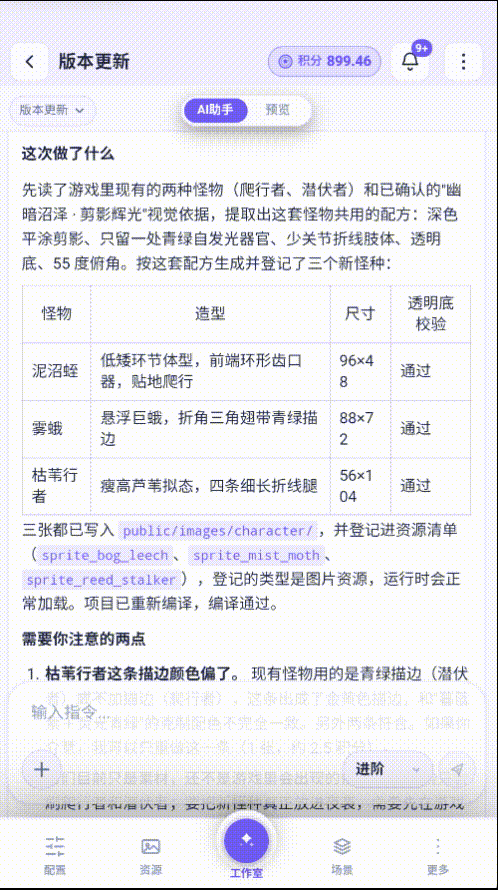Switch to the 资源 tab

pos(150,856)
